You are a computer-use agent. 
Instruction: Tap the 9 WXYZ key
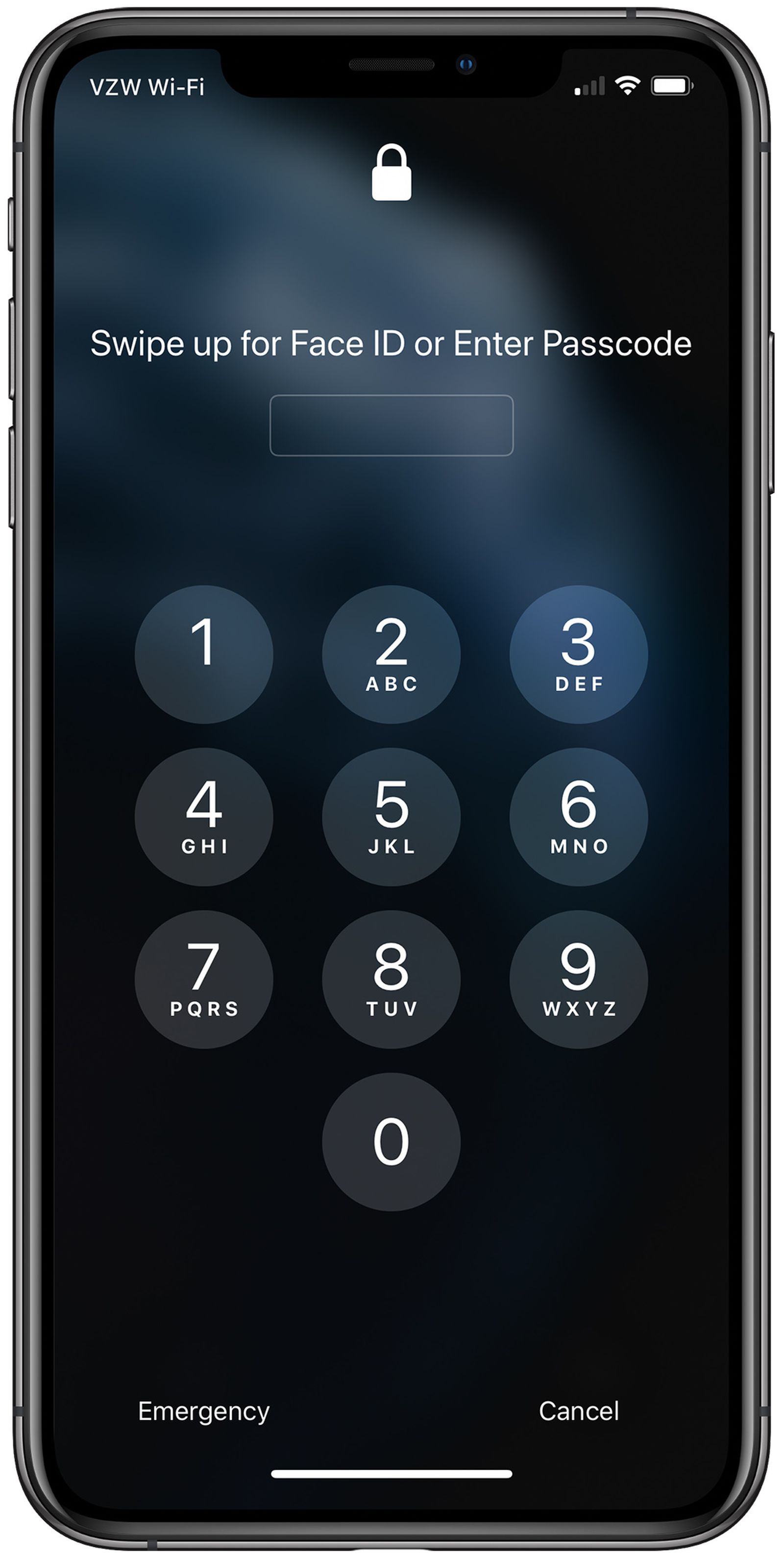579,979
